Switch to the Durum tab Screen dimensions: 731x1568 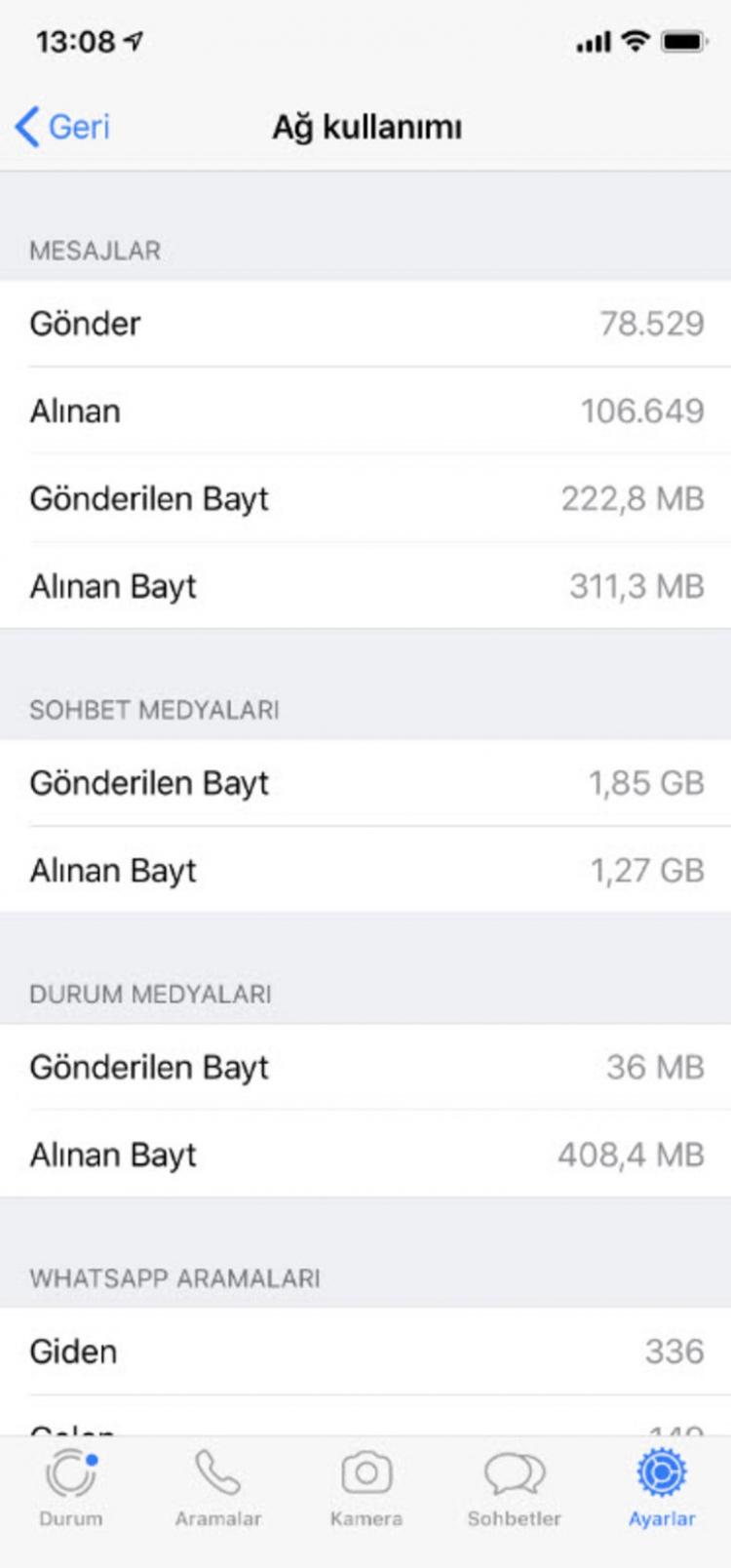71,1487
